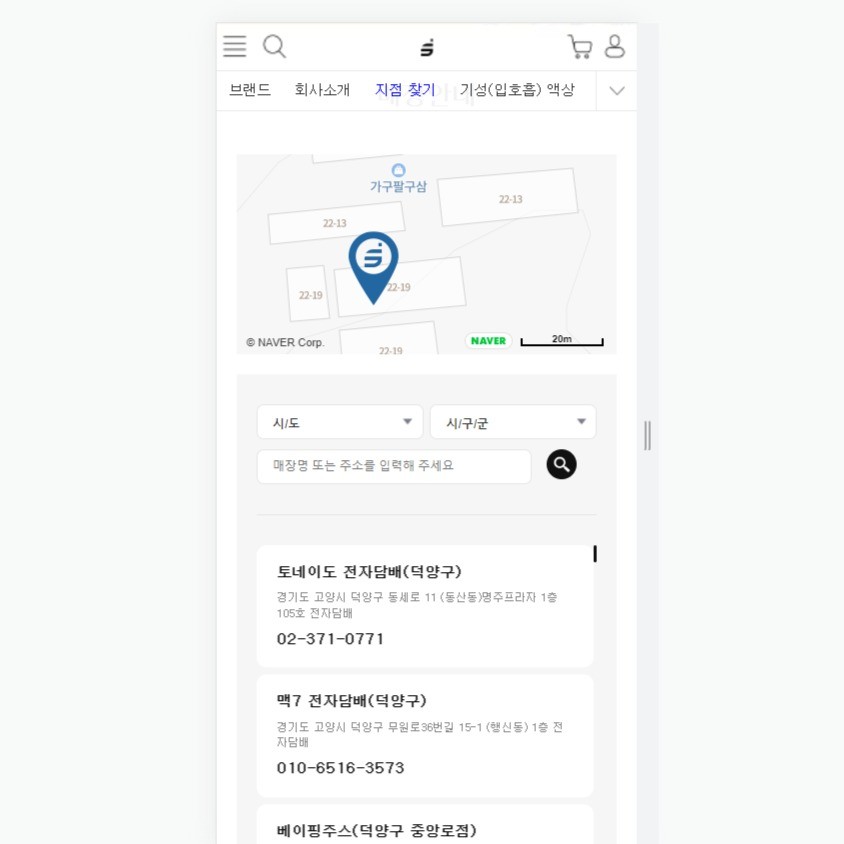Expand the category chevron
The height and width of the screenshot is (844, 844).
click(x=617, y=90)
